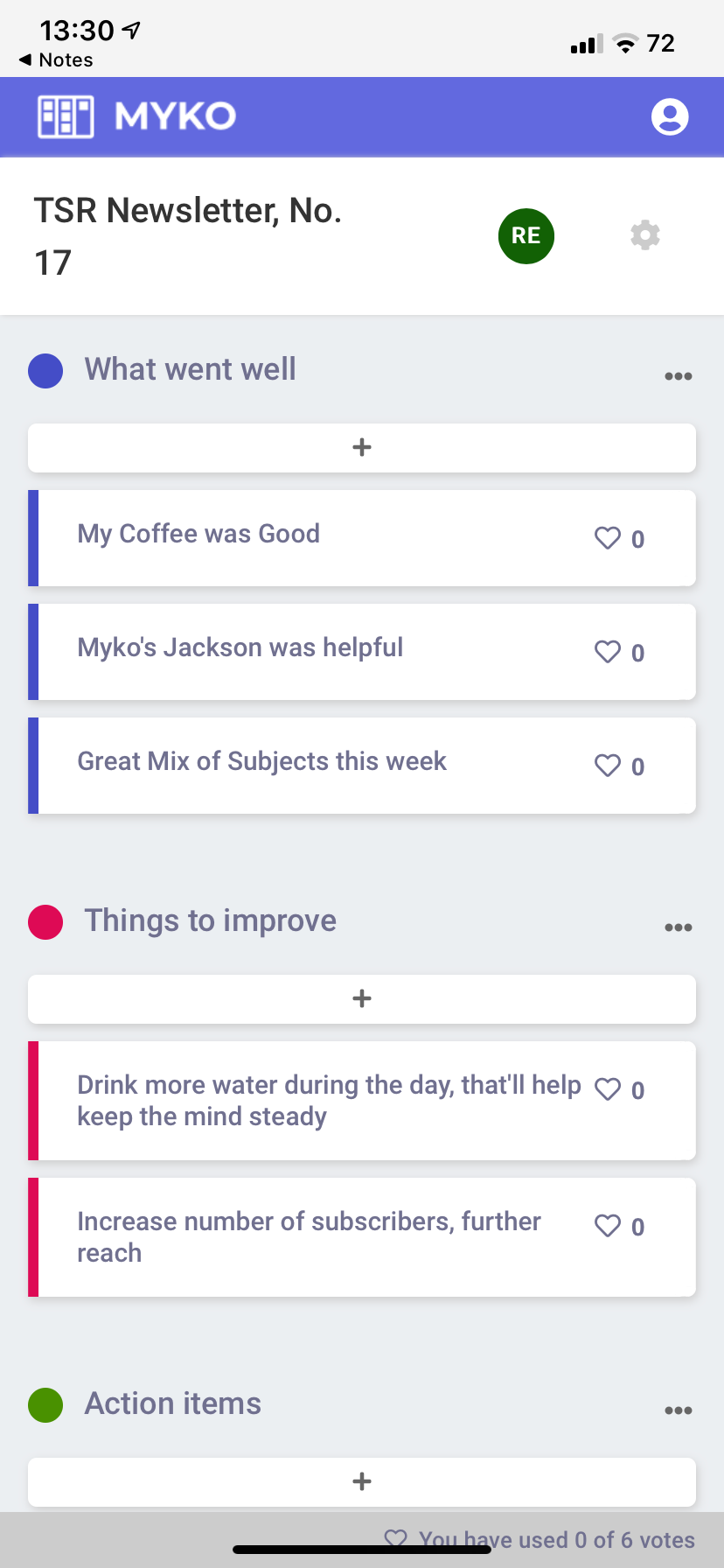Vote for Great Mix of Subjects card

[608, 766]
